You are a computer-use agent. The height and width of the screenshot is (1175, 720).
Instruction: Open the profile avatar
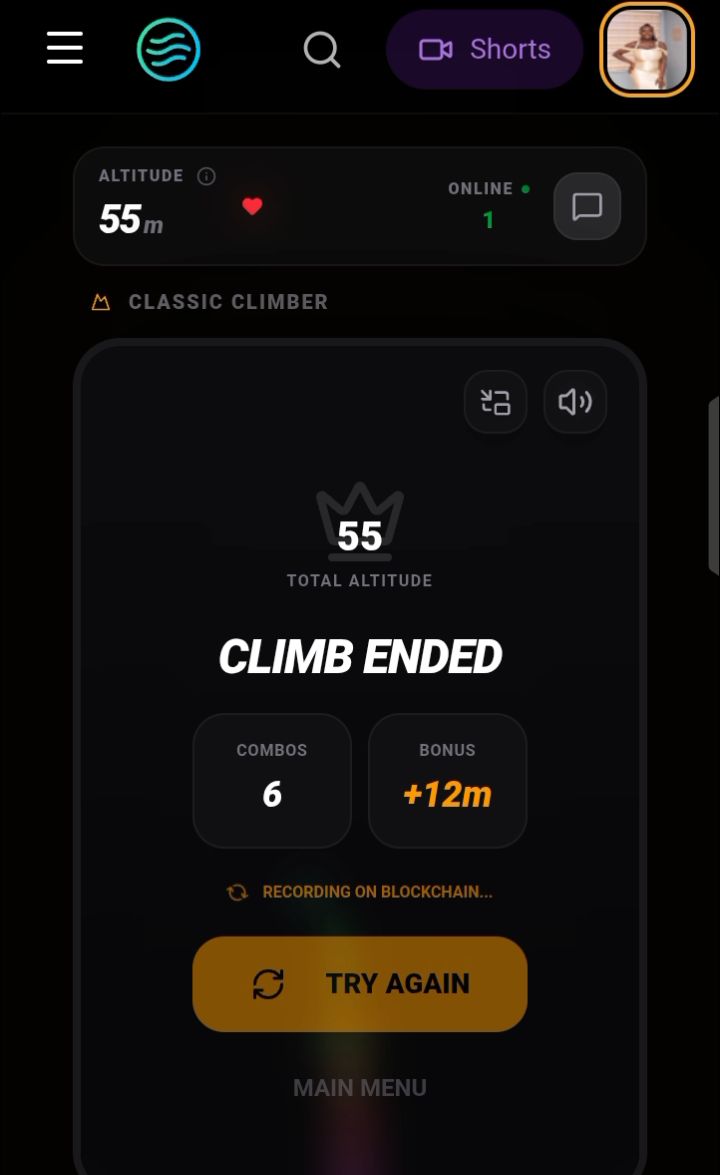click(647, 50)
